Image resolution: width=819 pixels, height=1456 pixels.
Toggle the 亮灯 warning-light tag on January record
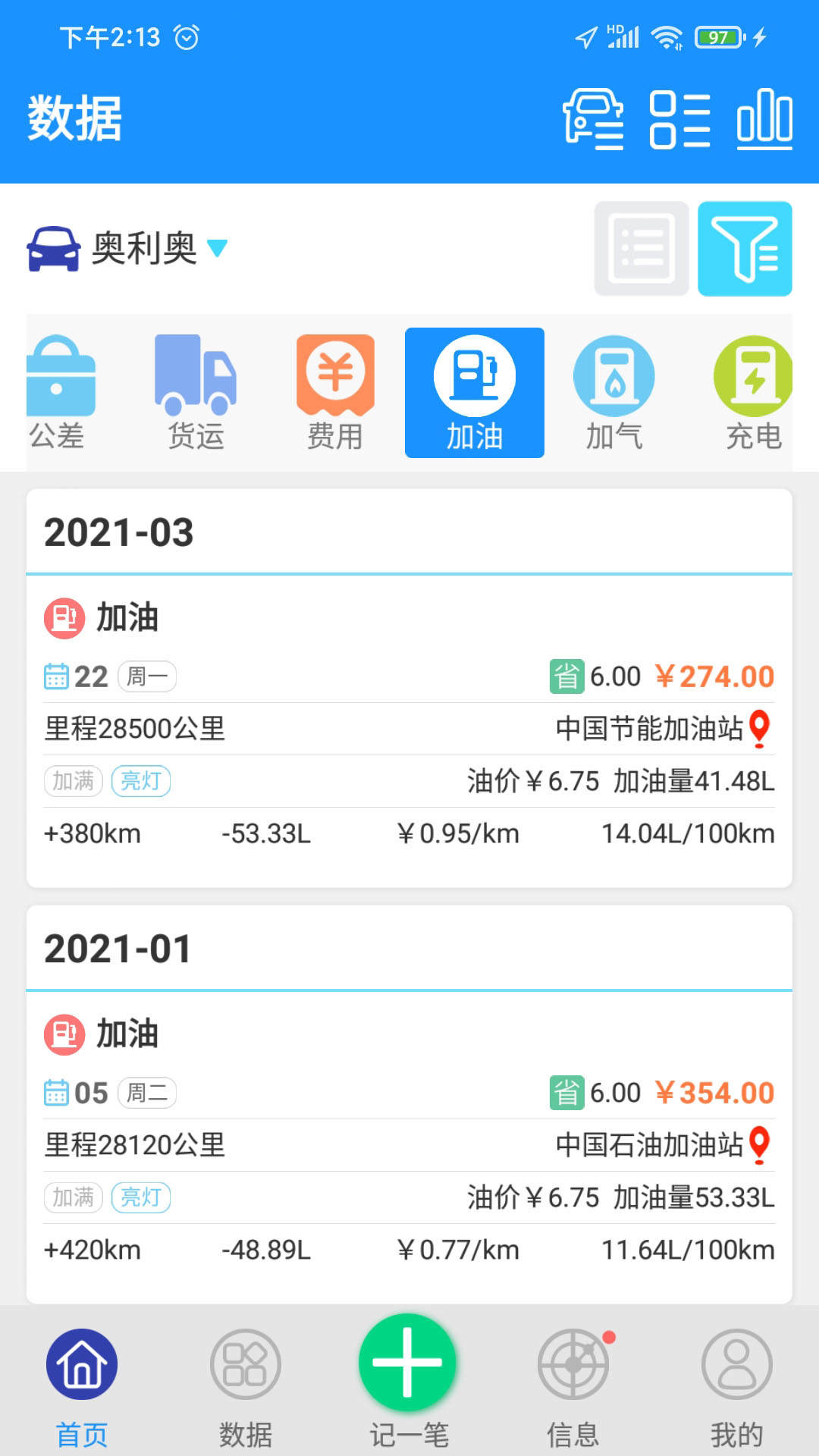141,1197
